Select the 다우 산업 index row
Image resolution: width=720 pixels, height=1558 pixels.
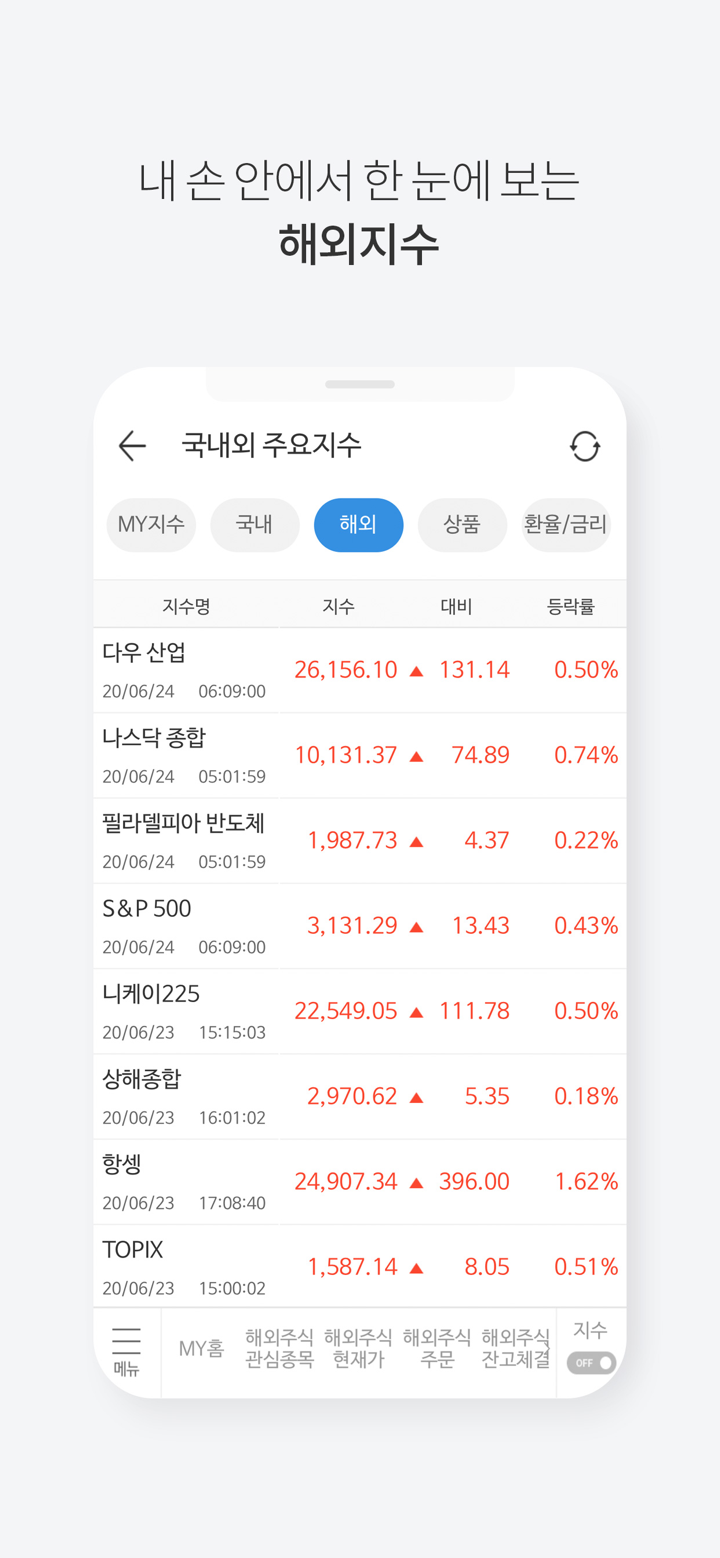coord(360,670)
